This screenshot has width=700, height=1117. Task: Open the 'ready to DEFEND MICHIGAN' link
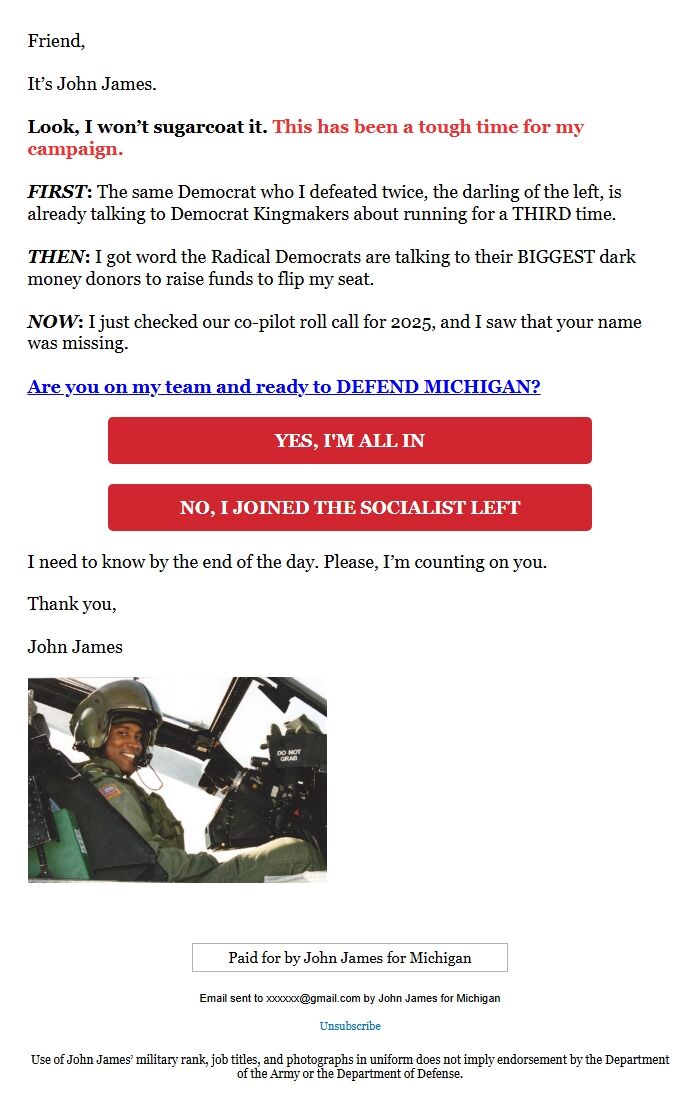(x=284, y=387)
